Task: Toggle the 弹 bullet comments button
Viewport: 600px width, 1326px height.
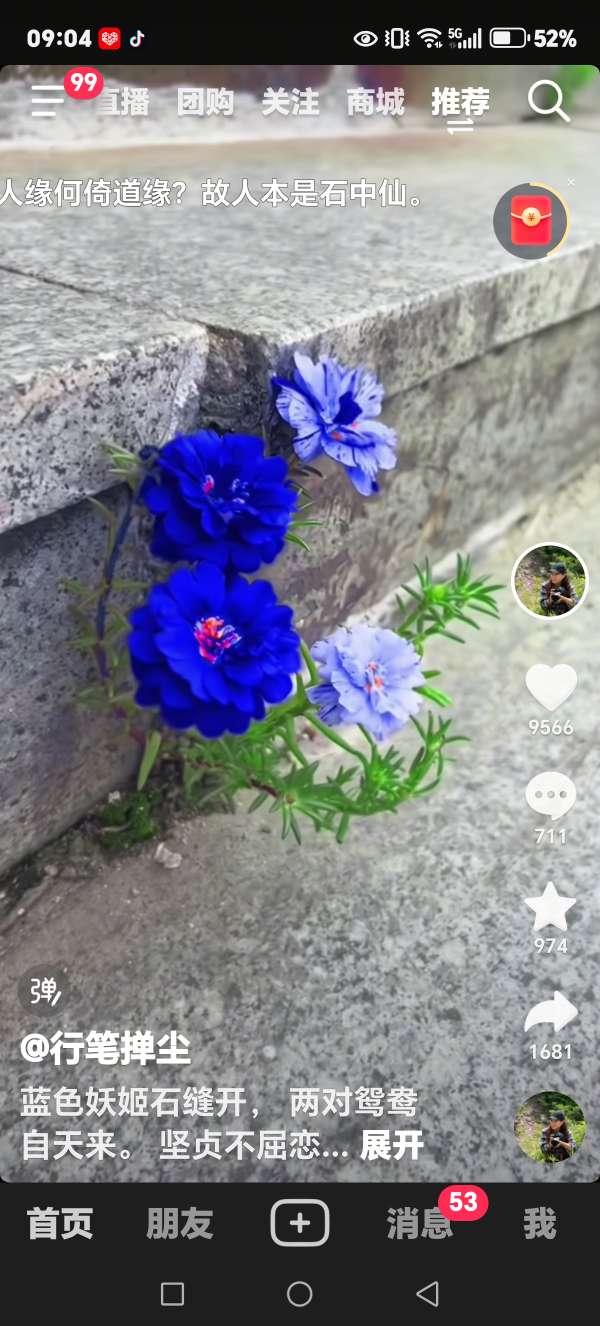Action: (44, 991)
